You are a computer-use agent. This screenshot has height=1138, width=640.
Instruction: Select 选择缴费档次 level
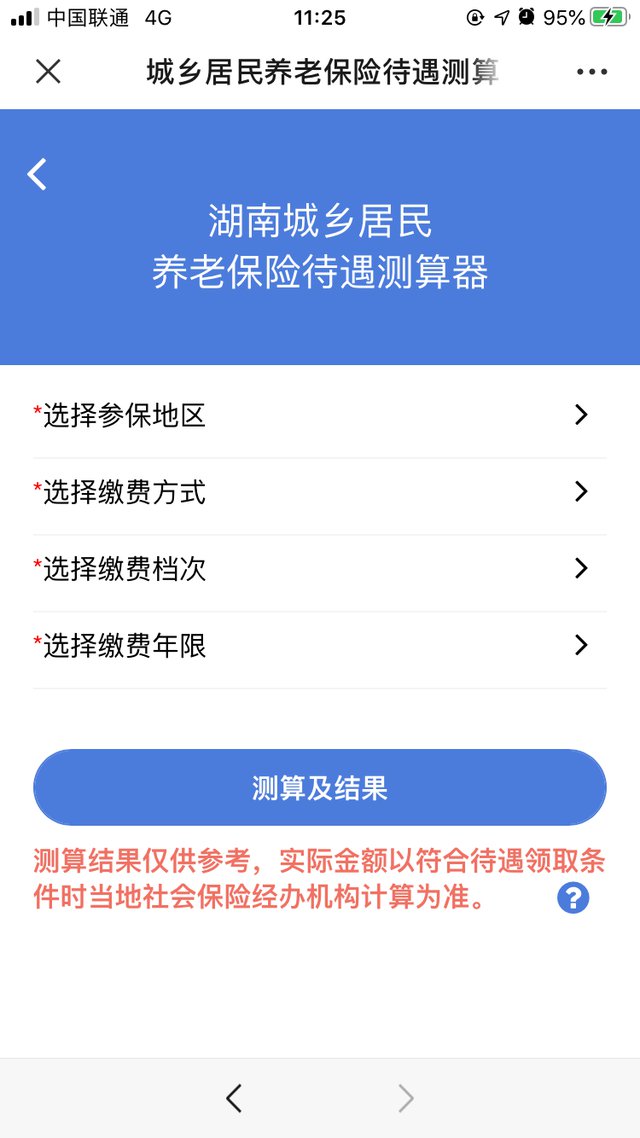click(319, 569)
